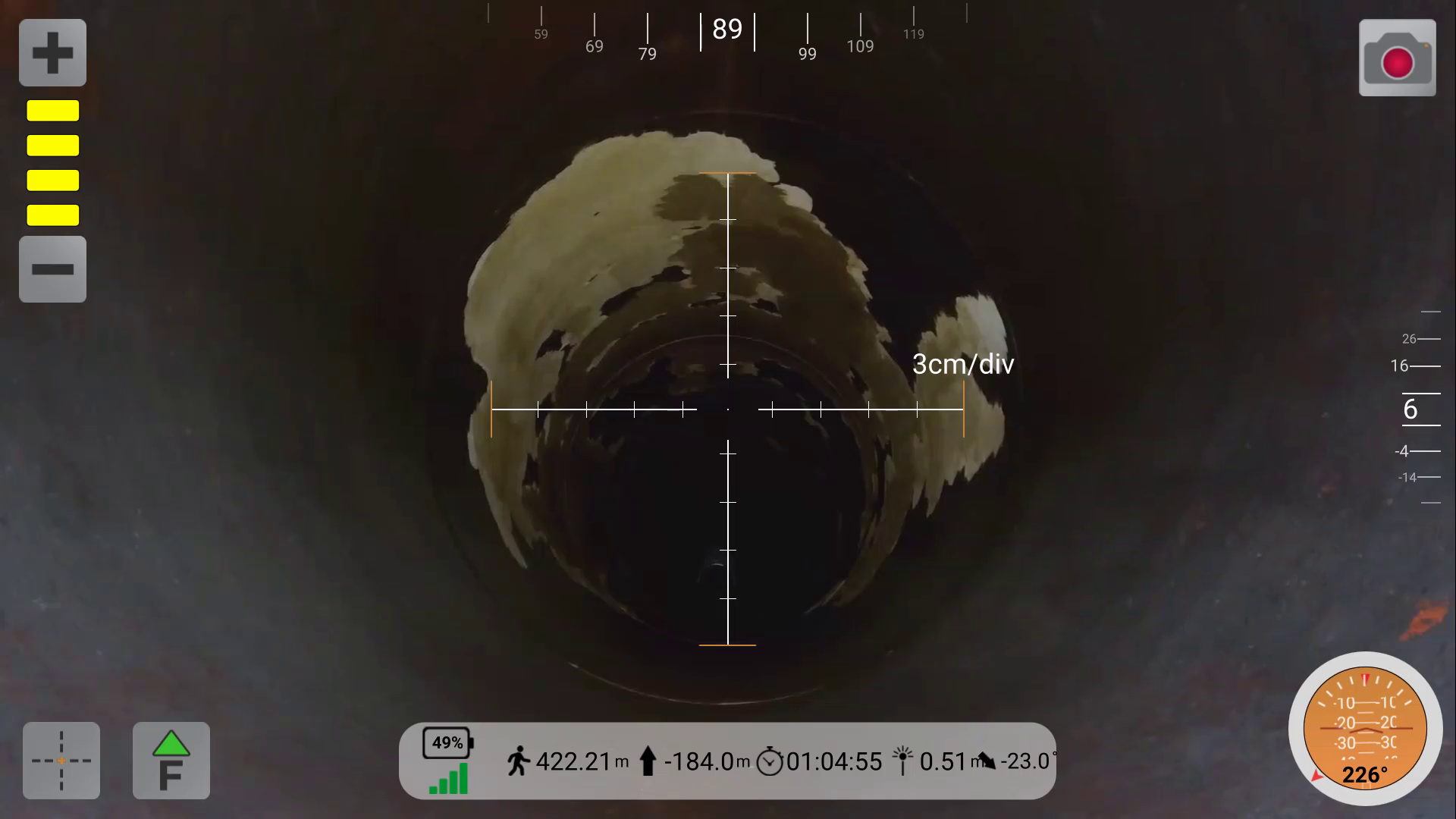Toggle the crosshair overlay button
1456x819 pixels.
coord(61,760)
